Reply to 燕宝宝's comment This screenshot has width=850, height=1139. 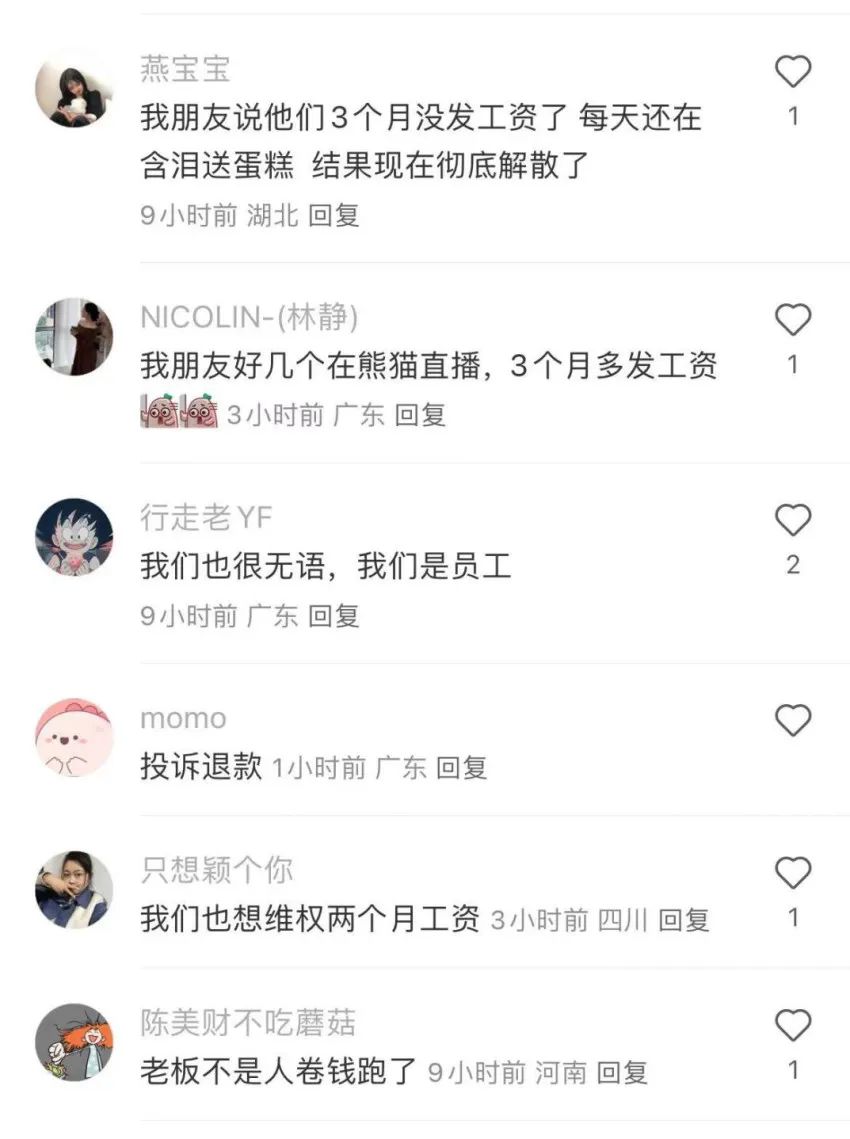click(334, 215)
